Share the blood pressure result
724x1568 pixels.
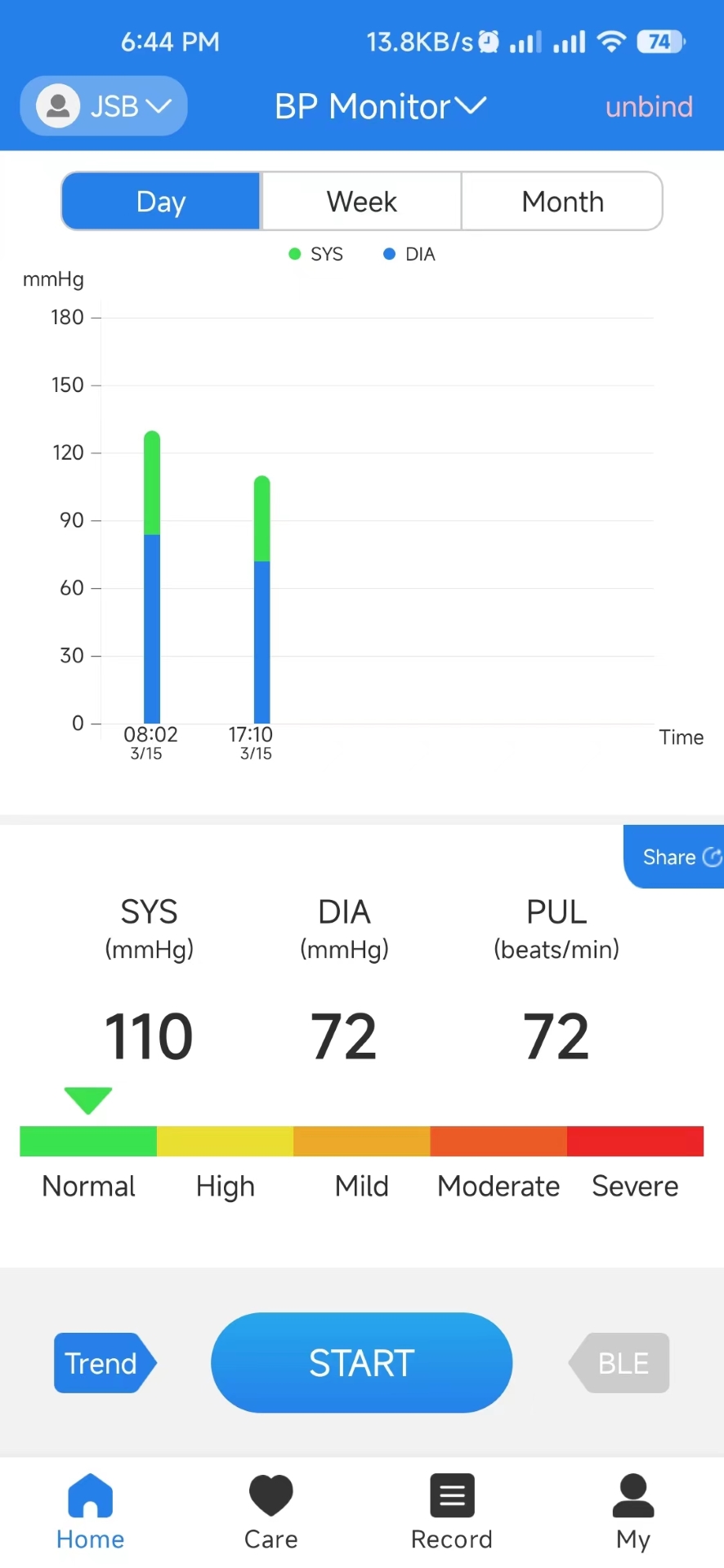[x=674, y=857]
